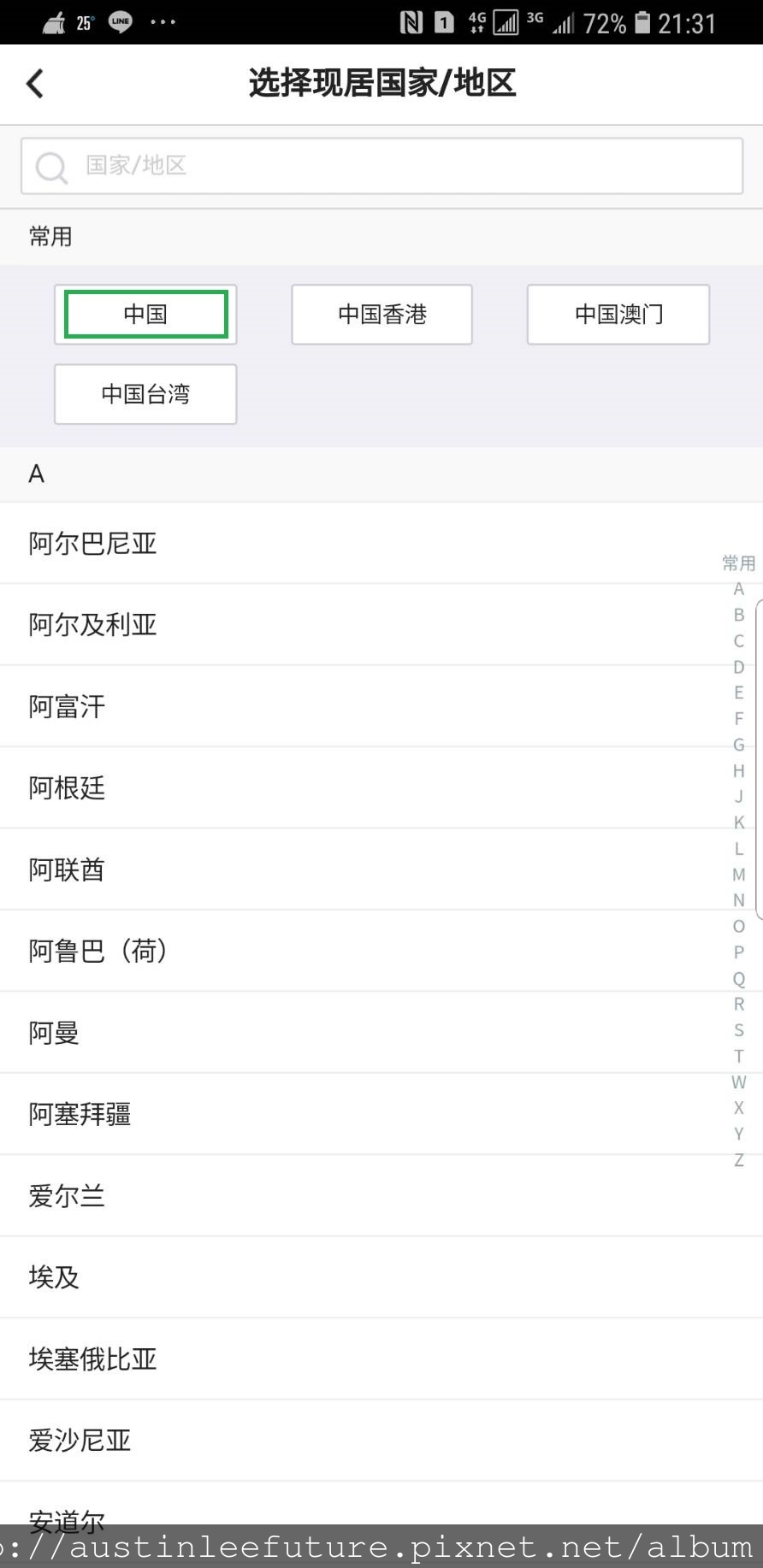Pick 阿联酋 in the list
763x1568 pixels.
(381, 869)
